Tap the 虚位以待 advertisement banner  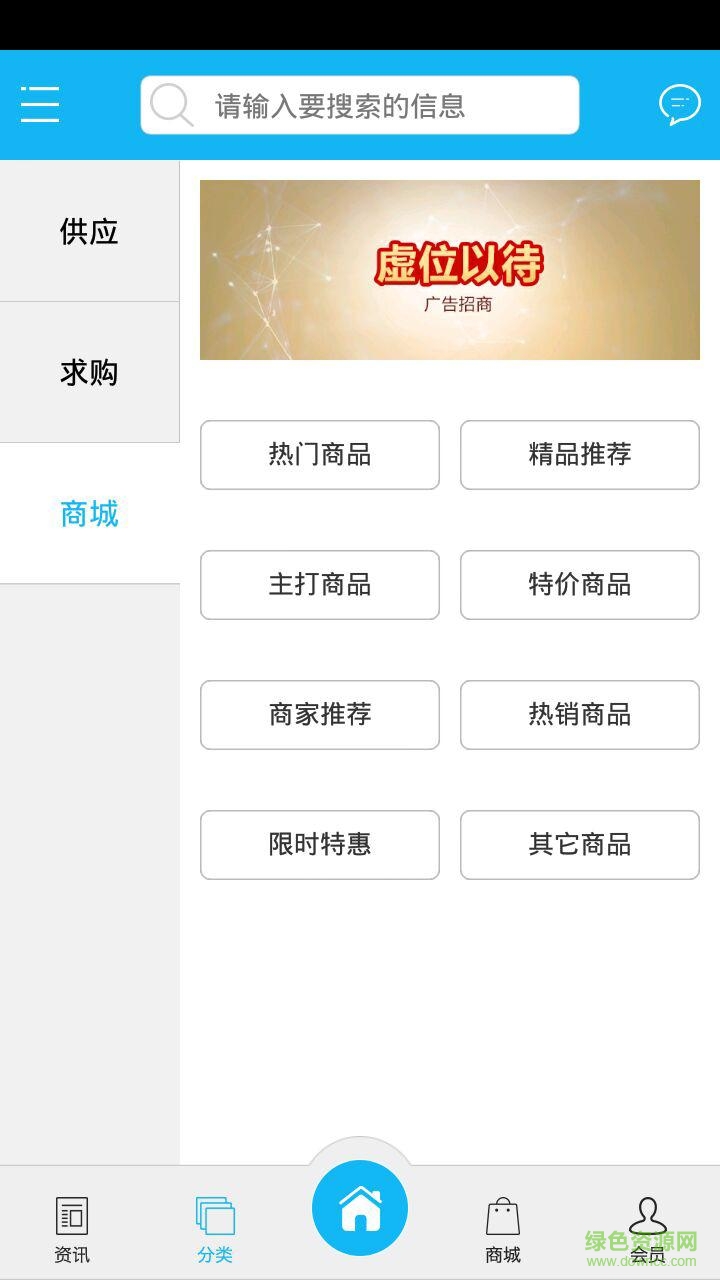click(x=450, y=268)
